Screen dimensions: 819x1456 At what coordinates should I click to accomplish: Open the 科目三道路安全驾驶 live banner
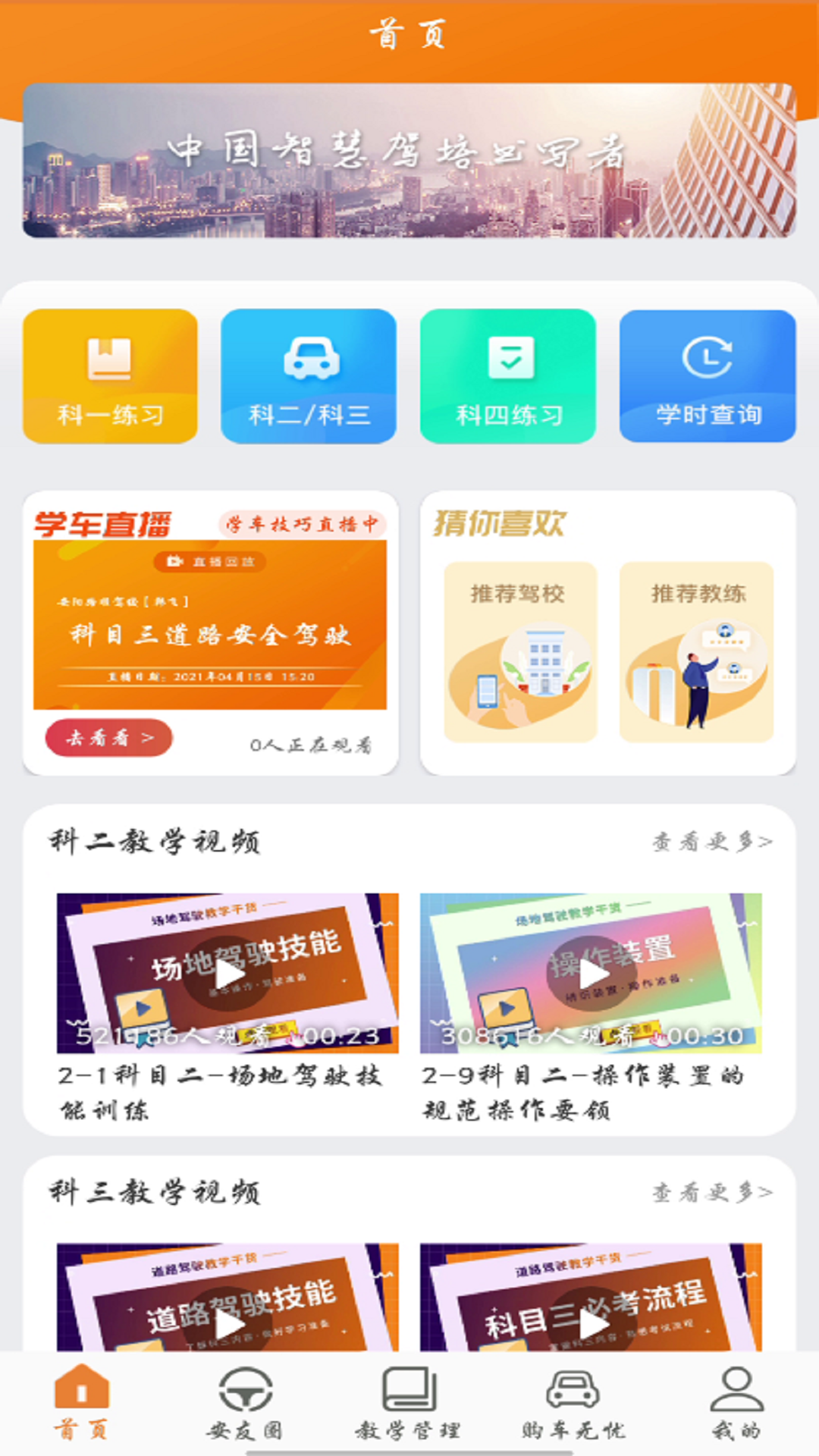pos(210,625)
